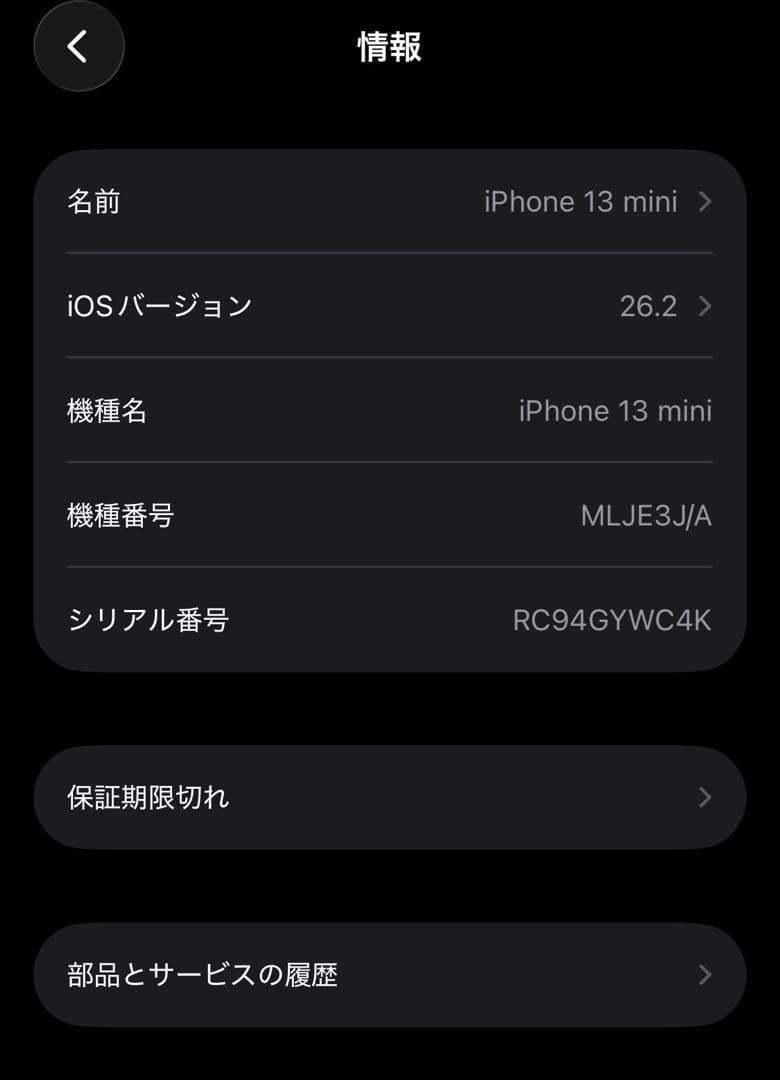This screenshot has width=780, height=1080.
Task: Select the 機種番号 row showing MLJE3J/A
Action: point(390,514)
